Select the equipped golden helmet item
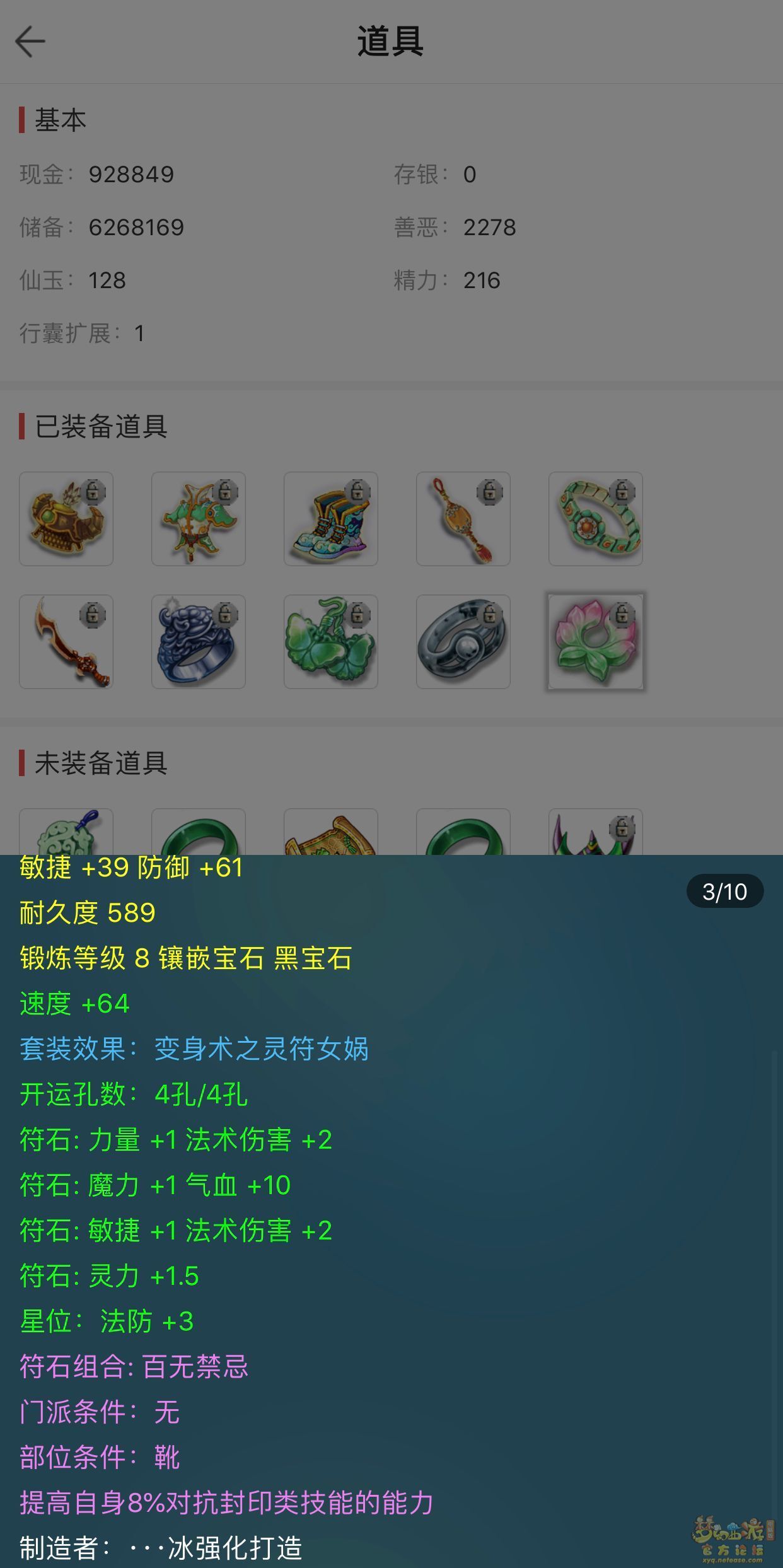Screen dimensions: 783x1568 [x=66, y=519]
